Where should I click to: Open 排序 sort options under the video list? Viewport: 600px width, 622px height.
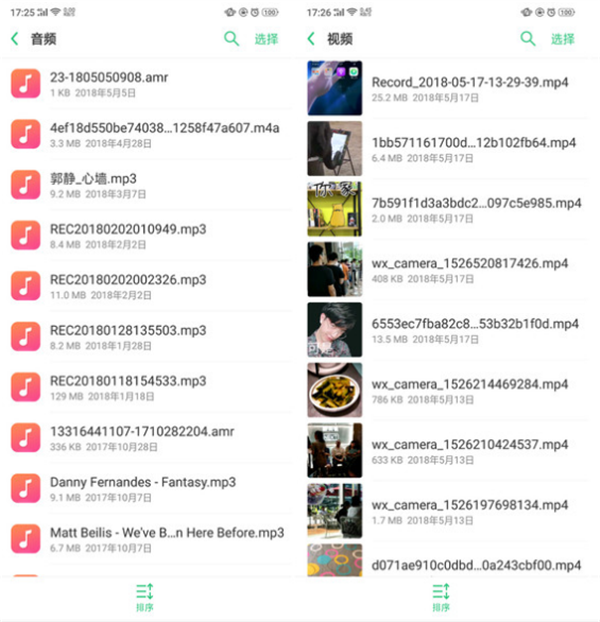[x=441, y=596]
